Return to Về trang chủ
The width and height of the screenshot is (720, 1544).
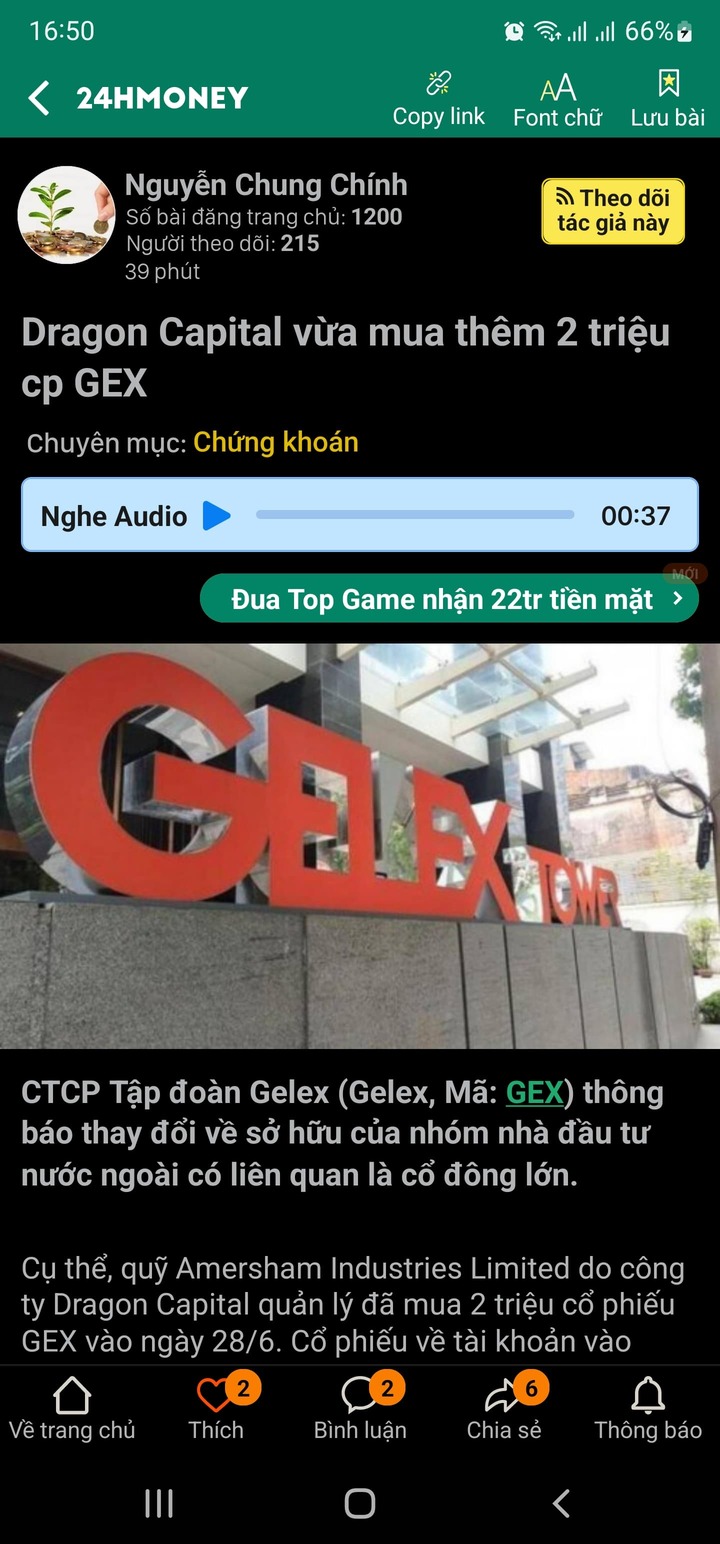point(72,1408)
